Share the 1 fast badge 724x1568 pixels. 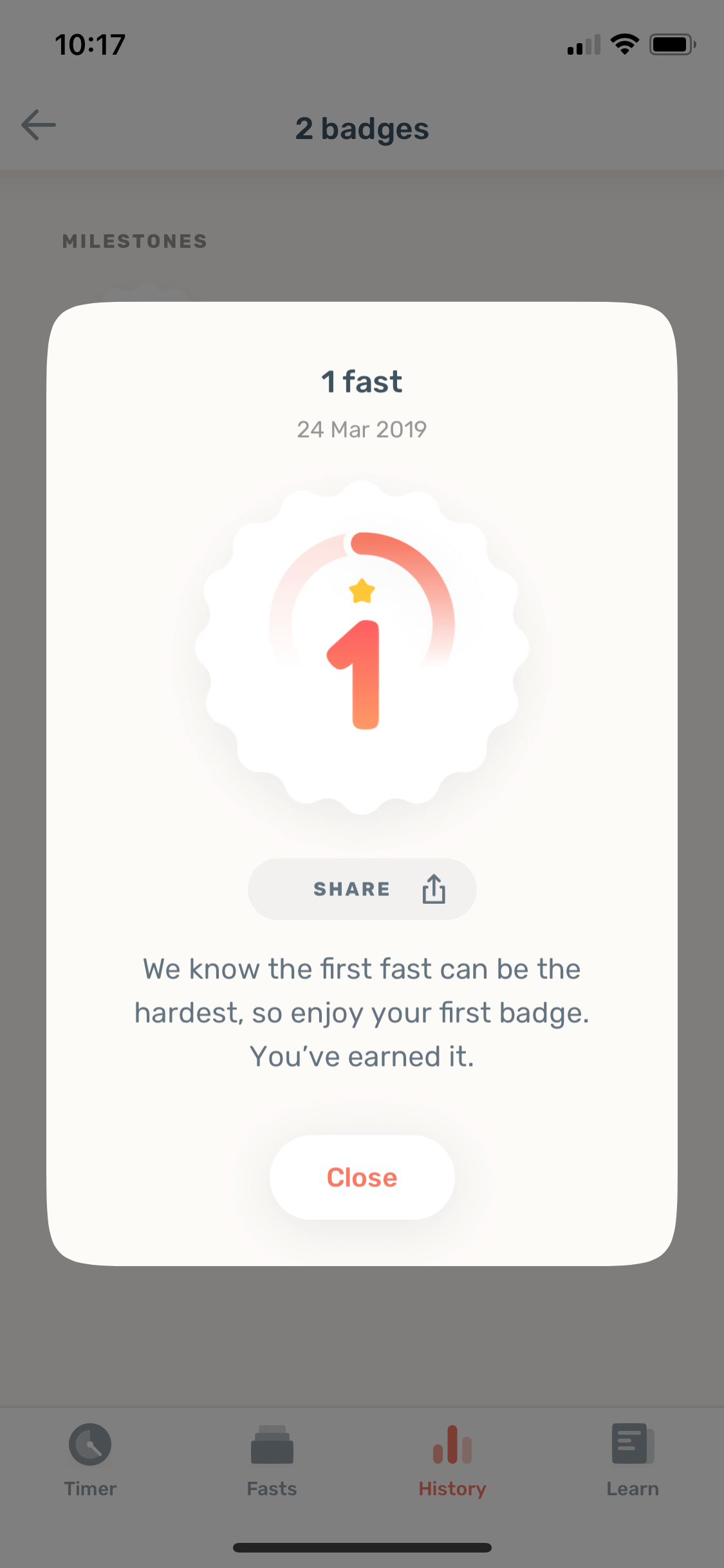[362, 888]
